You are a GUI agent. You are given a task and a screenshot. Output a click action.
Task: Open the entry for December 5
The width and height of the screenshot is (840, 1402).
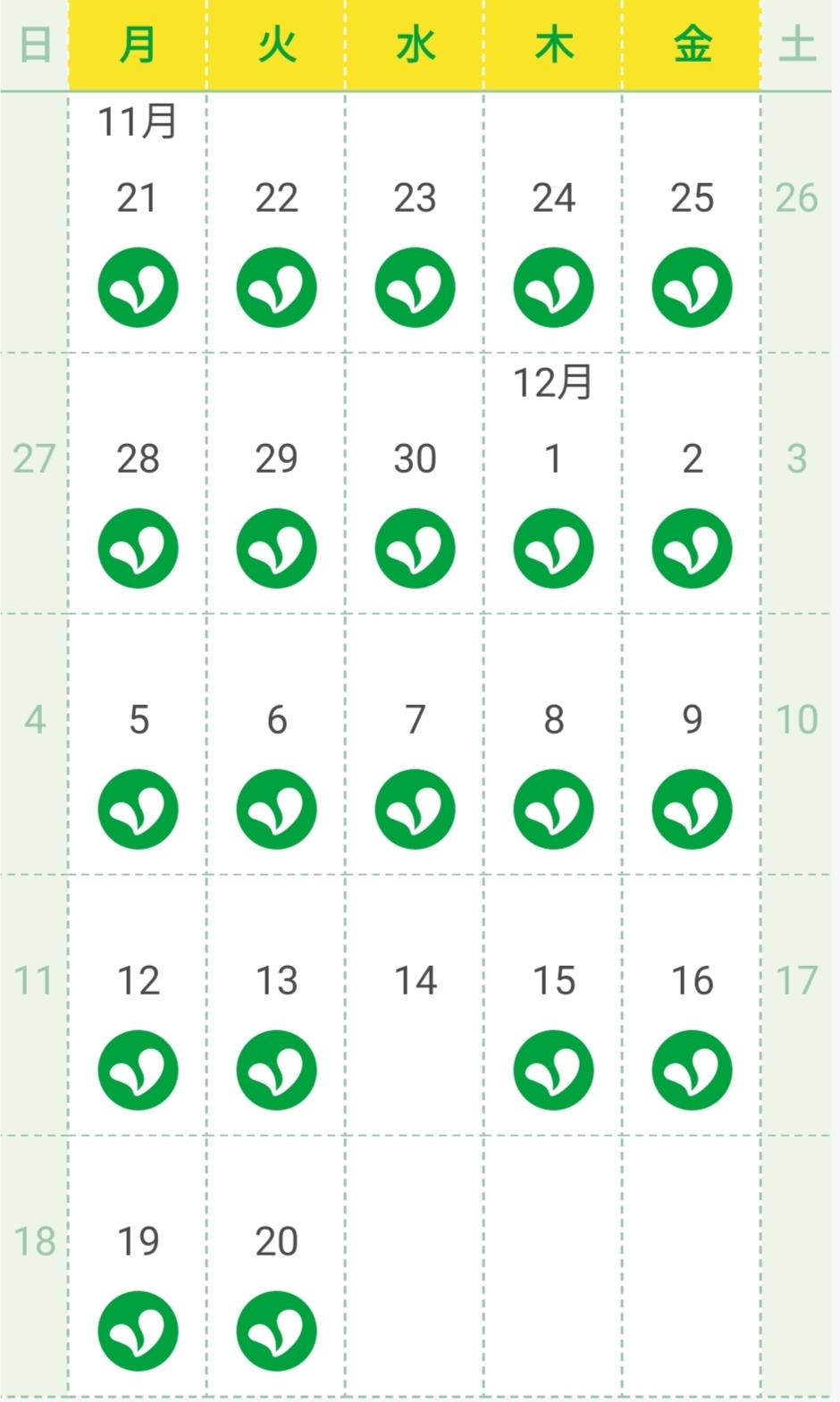(138, 810)
